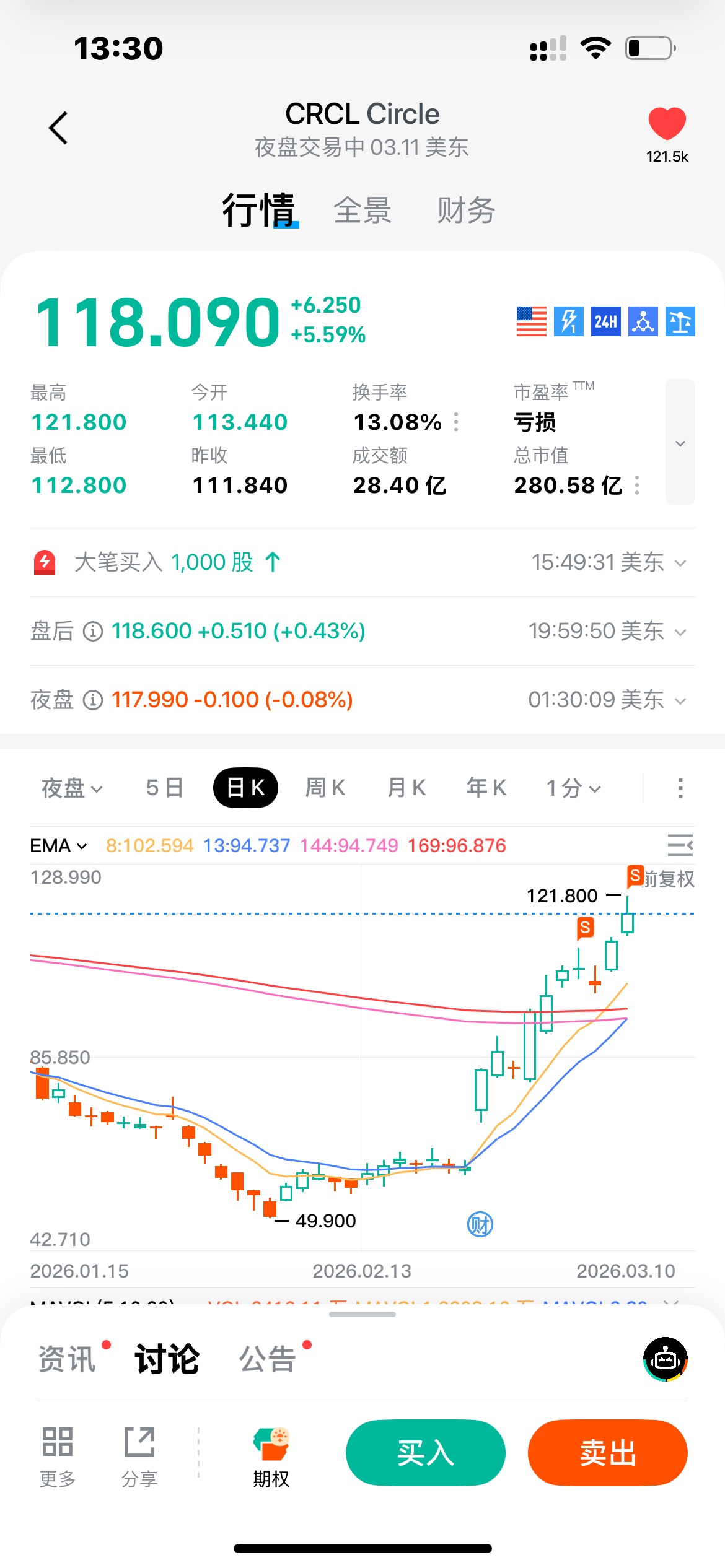
Task: Switch to the 资讯 tab
Action: click(x=67, y=1359)
